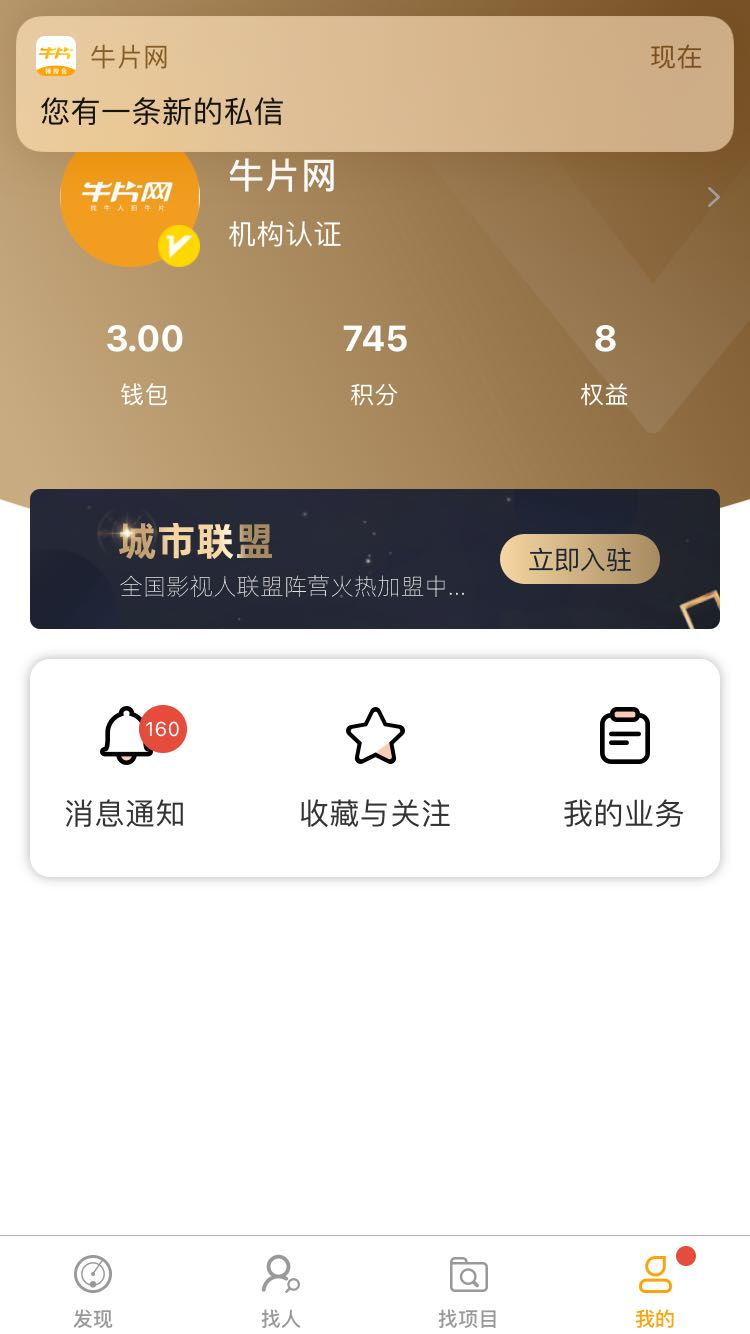Expand profile details with the right chevron
The height and width of the screenshot is (1334, 750).
click(713, 197)
